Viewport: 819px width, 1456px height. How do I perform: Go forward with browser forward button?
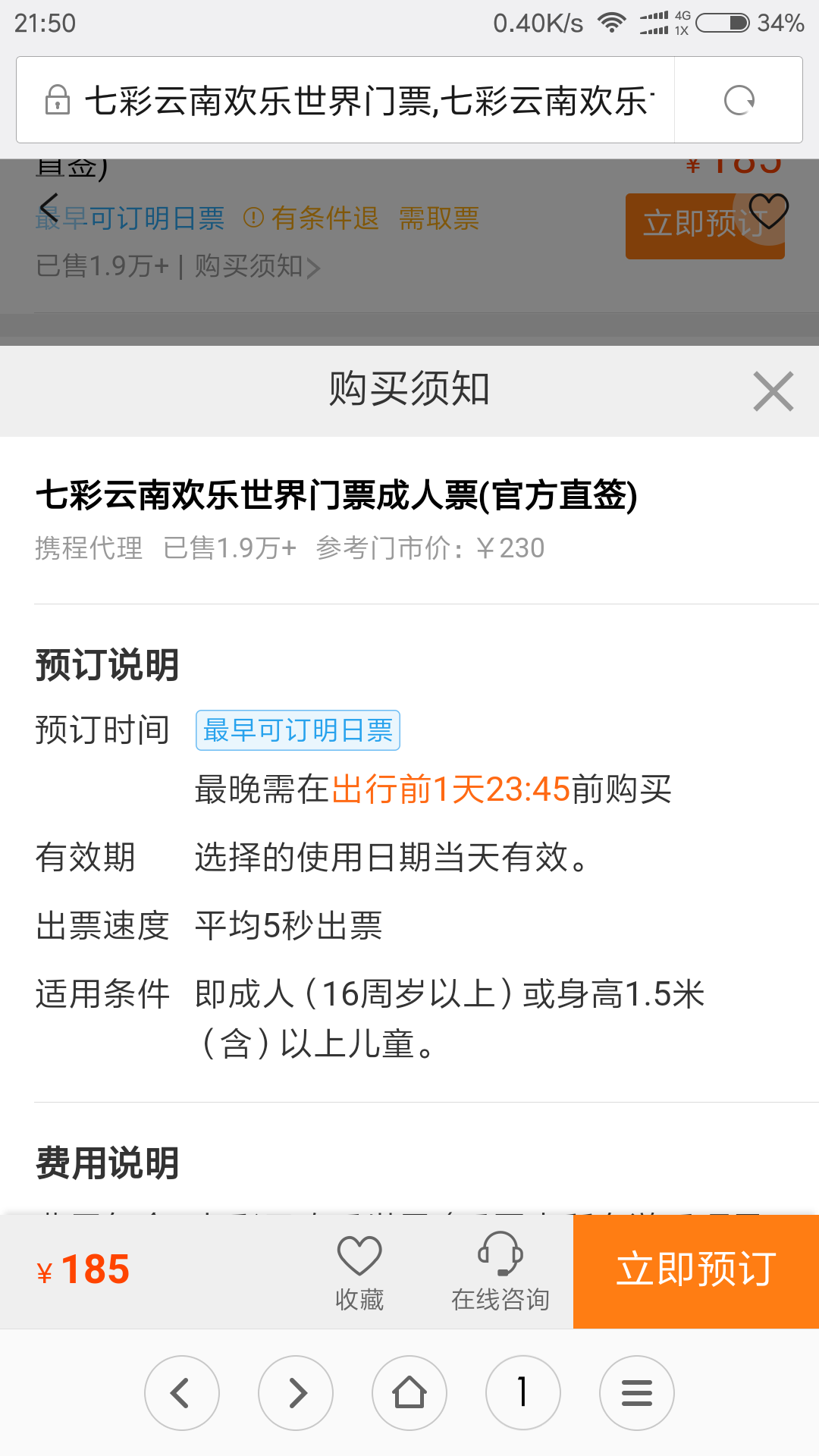[296, 1393]
